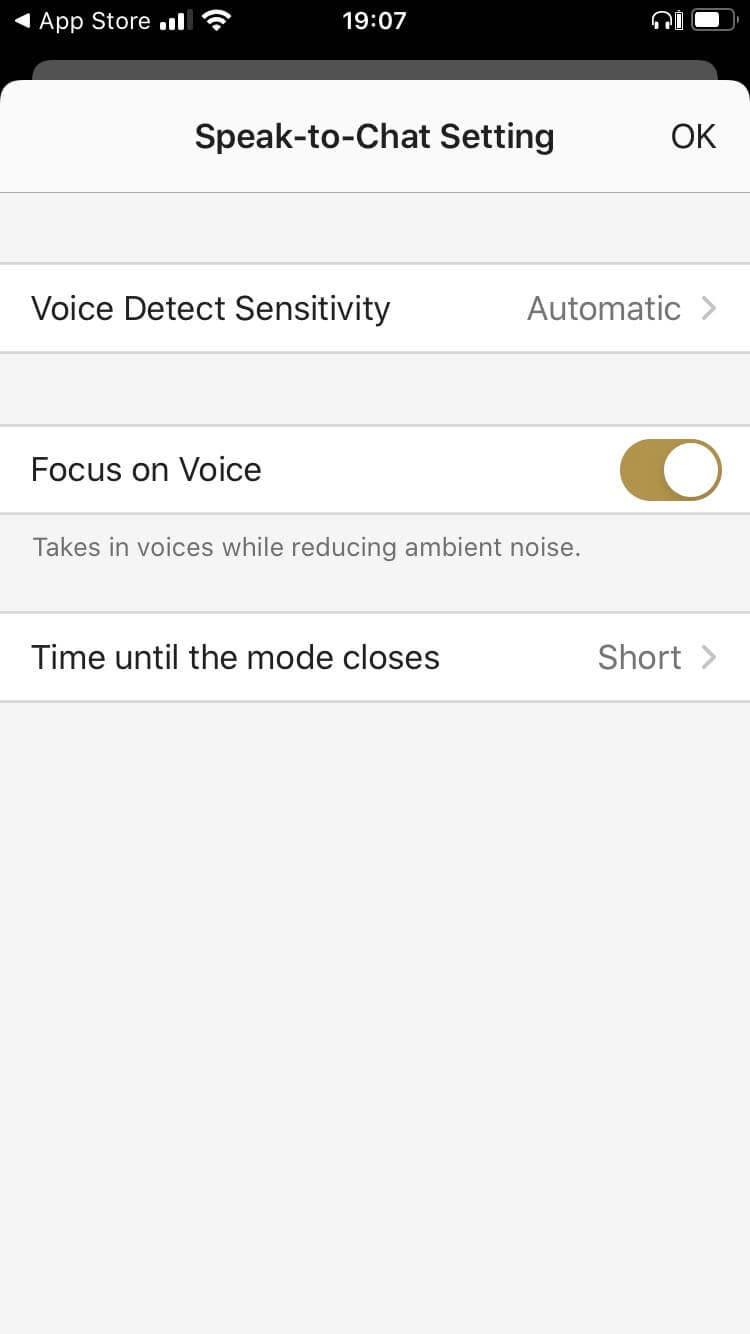The width and height of the screenshot is (750, 1334).
Task: Open Voice Detect Sensitivity setting
Action: click(x=375, y=308)
